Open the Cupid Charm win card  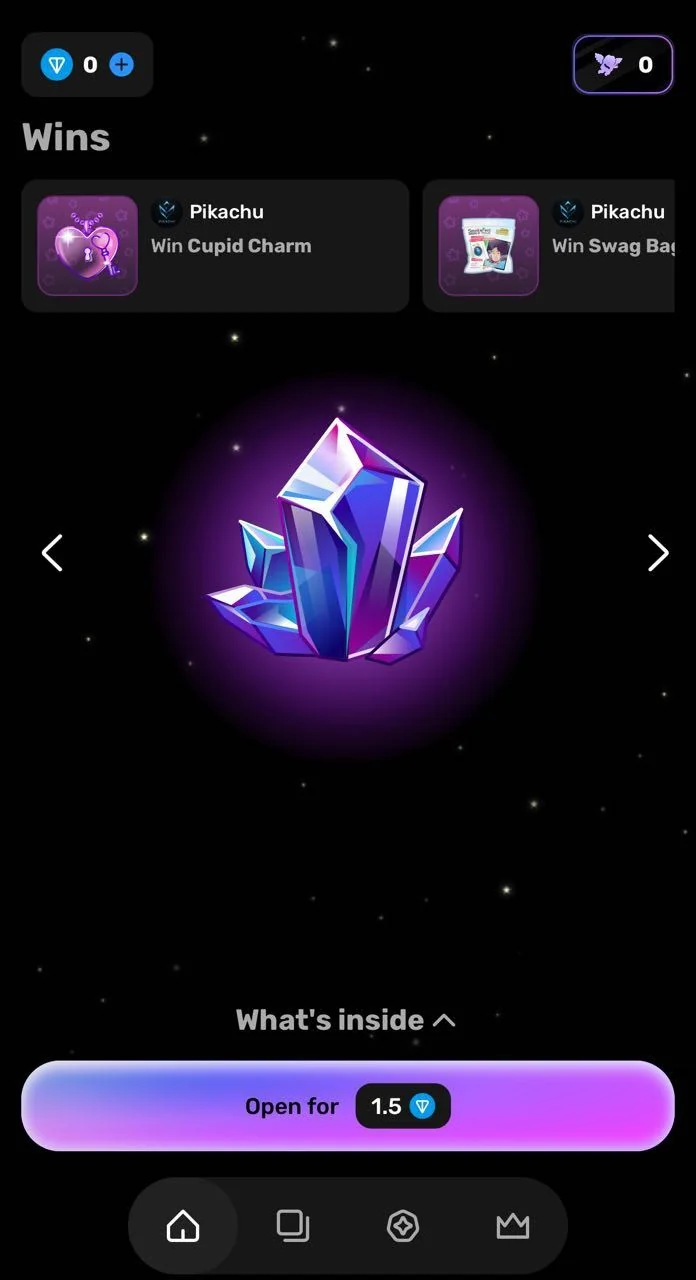215,246
